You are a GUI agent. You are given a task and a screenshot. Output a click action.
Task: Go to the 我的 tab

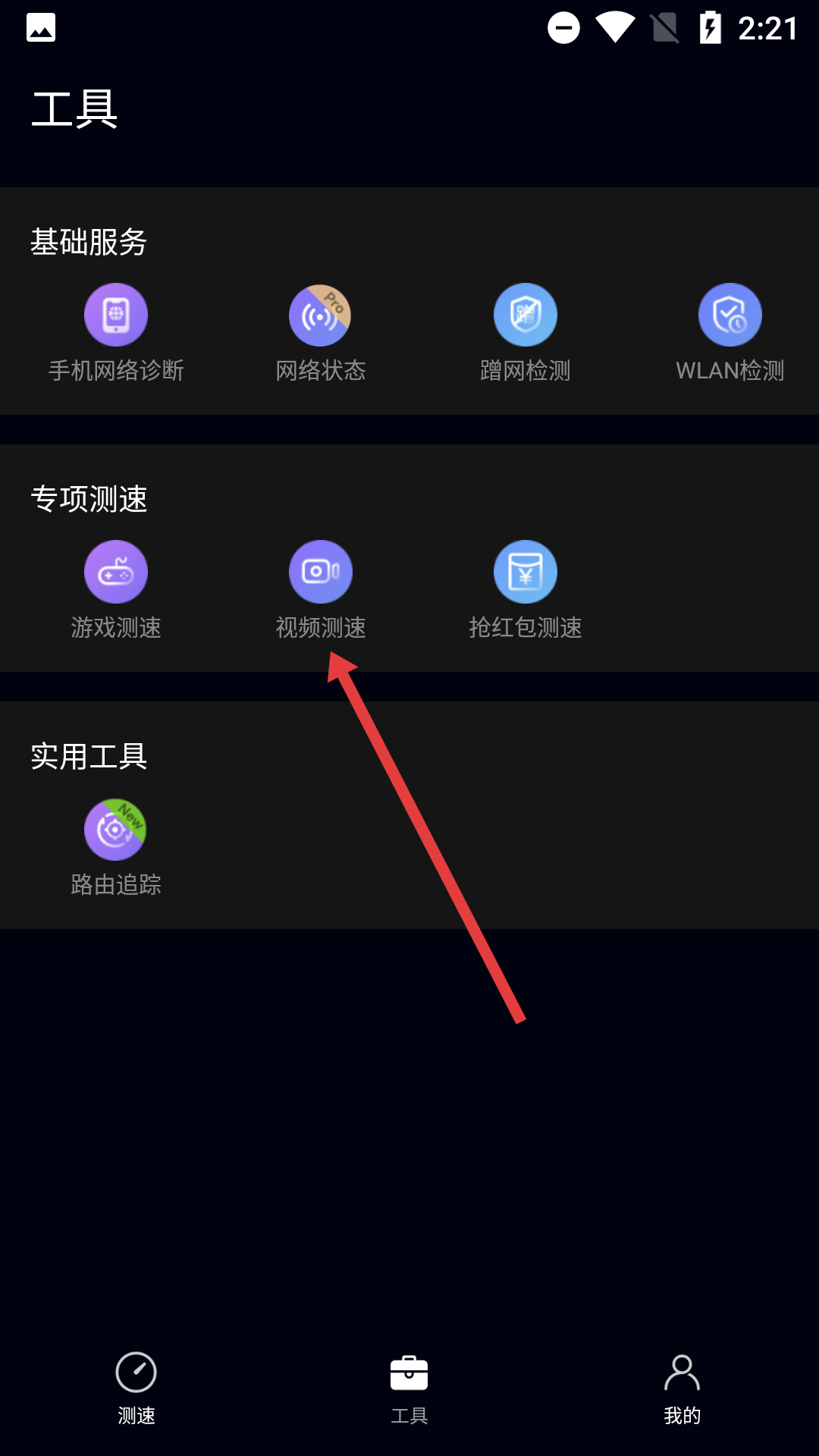click(682, 1387)
